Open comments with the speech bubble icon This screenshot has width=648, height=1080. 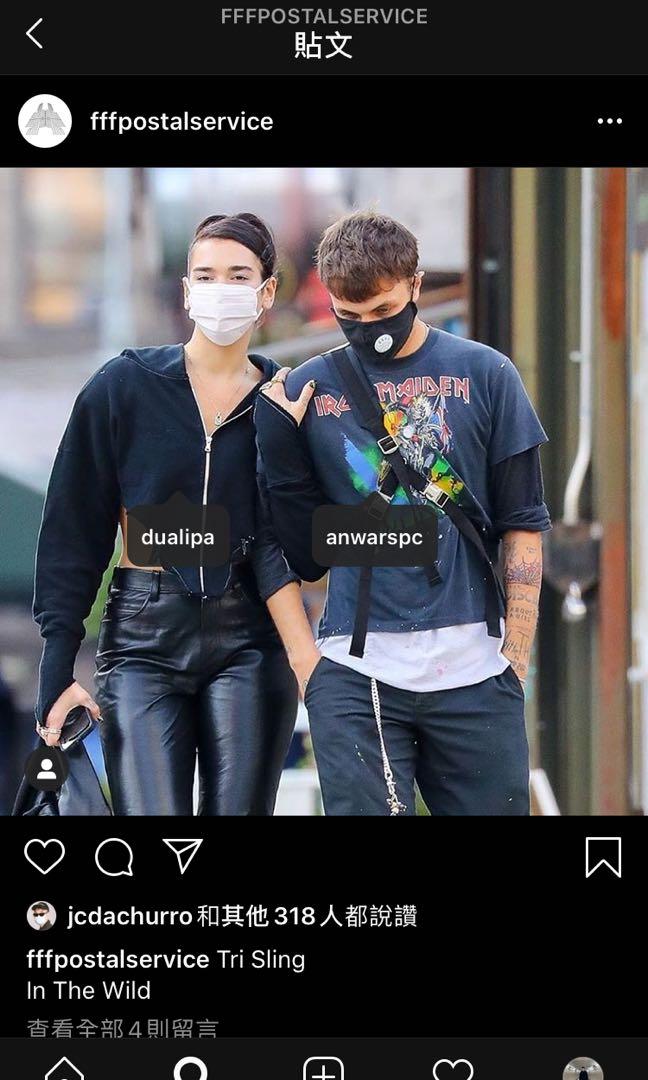click(114, 857)
